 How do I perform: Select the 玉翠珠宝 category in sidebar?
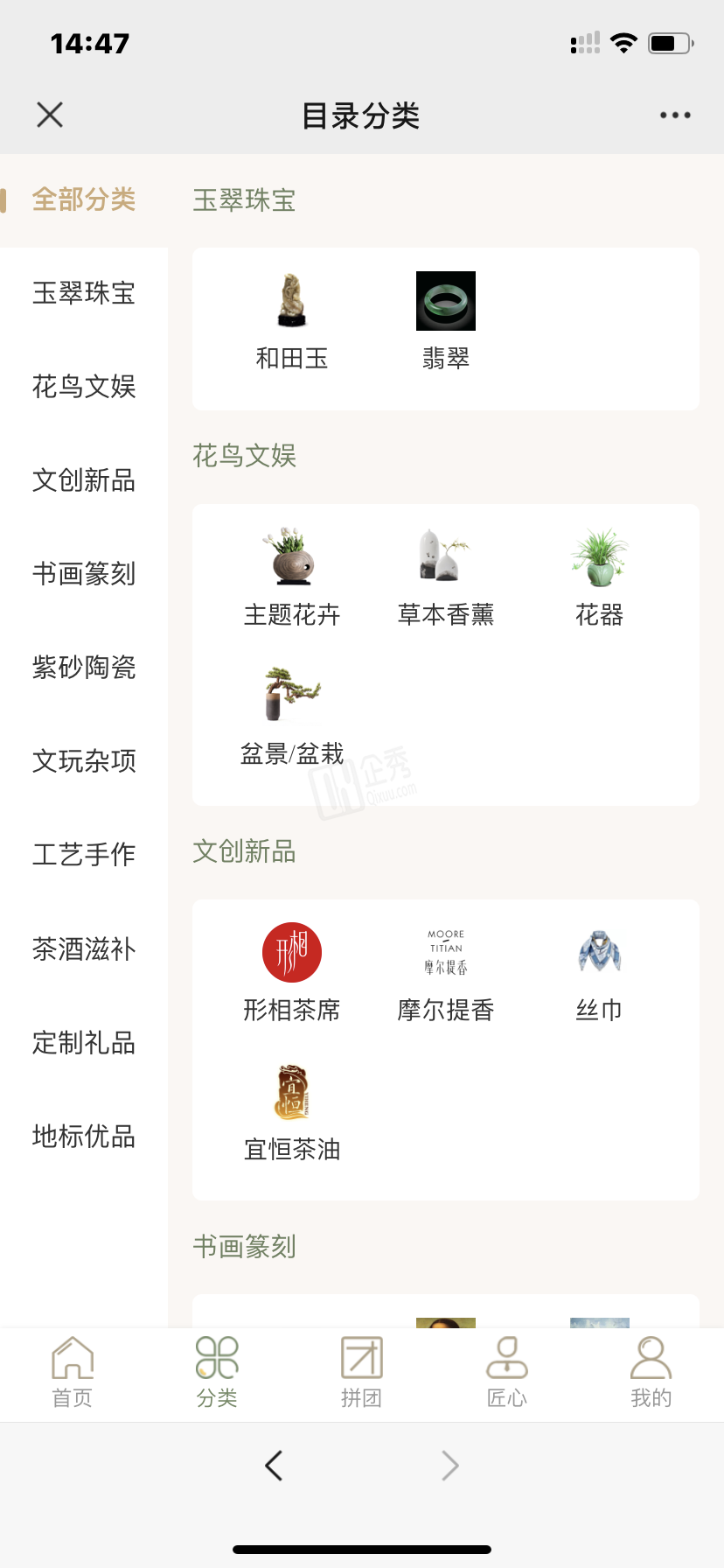point(84,293)
